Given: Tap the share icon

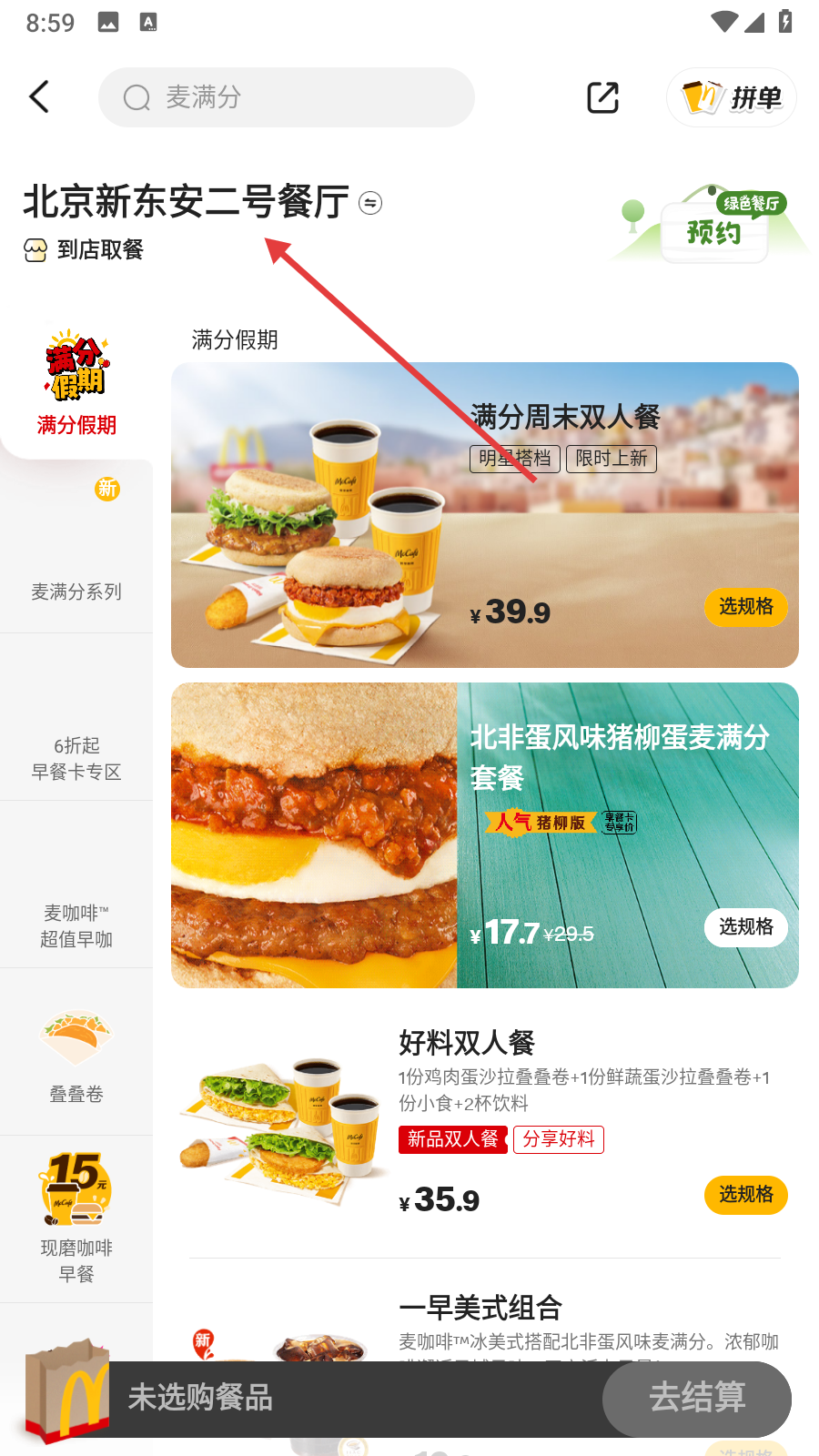Looking at the screenshot, I should click(602, 97).
